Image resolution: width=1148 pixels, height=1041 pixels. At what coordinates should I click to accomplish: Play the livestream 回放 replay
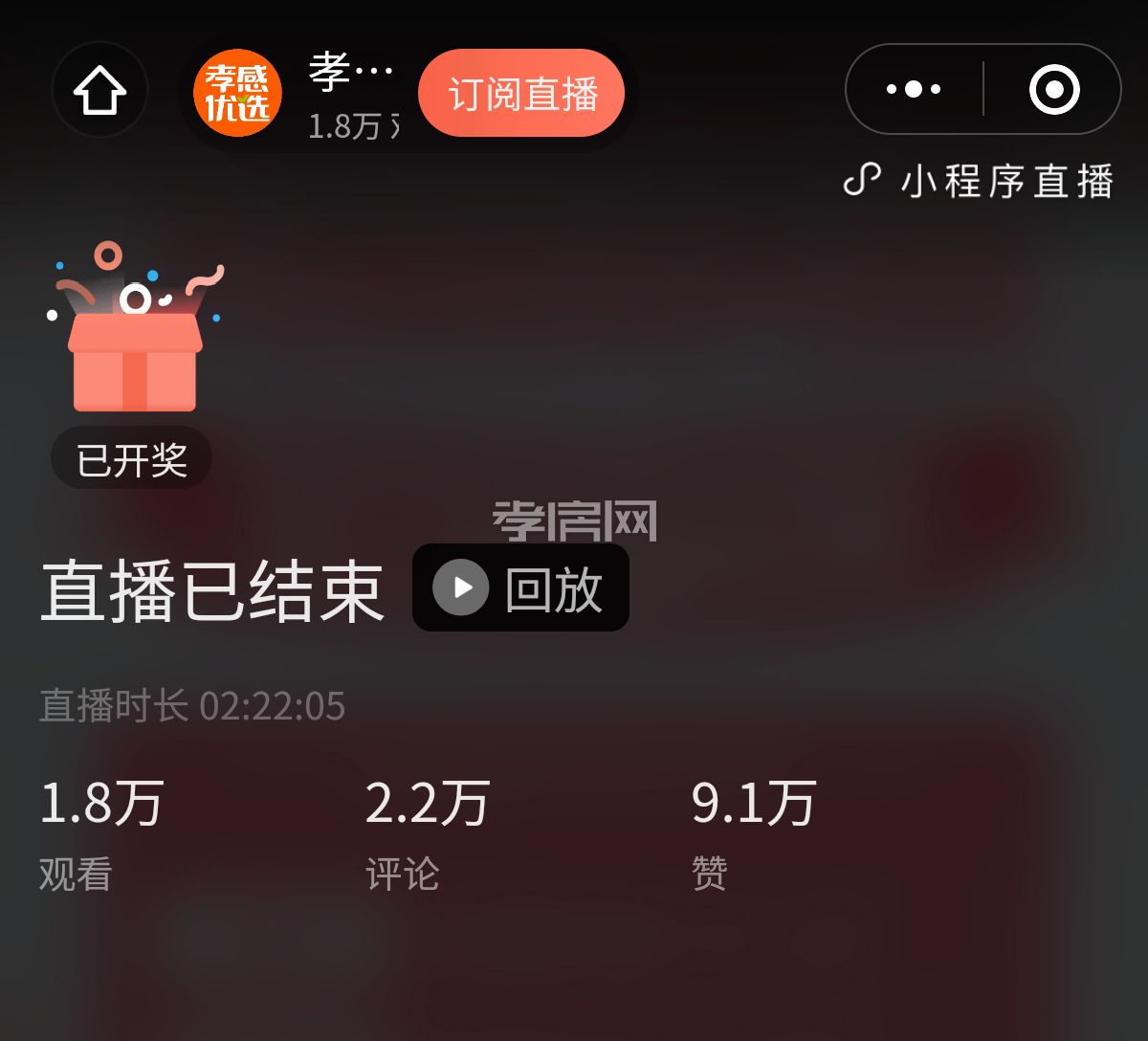[520, 587]
